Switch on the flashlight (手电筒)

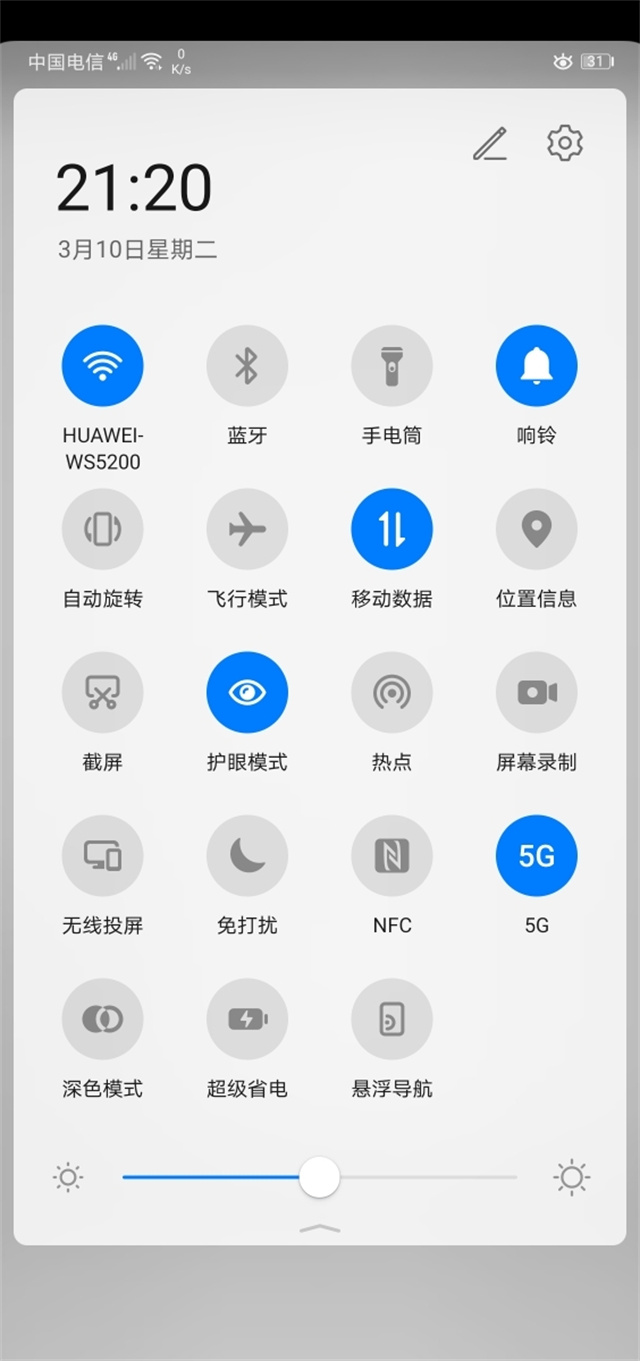[392, 366]
